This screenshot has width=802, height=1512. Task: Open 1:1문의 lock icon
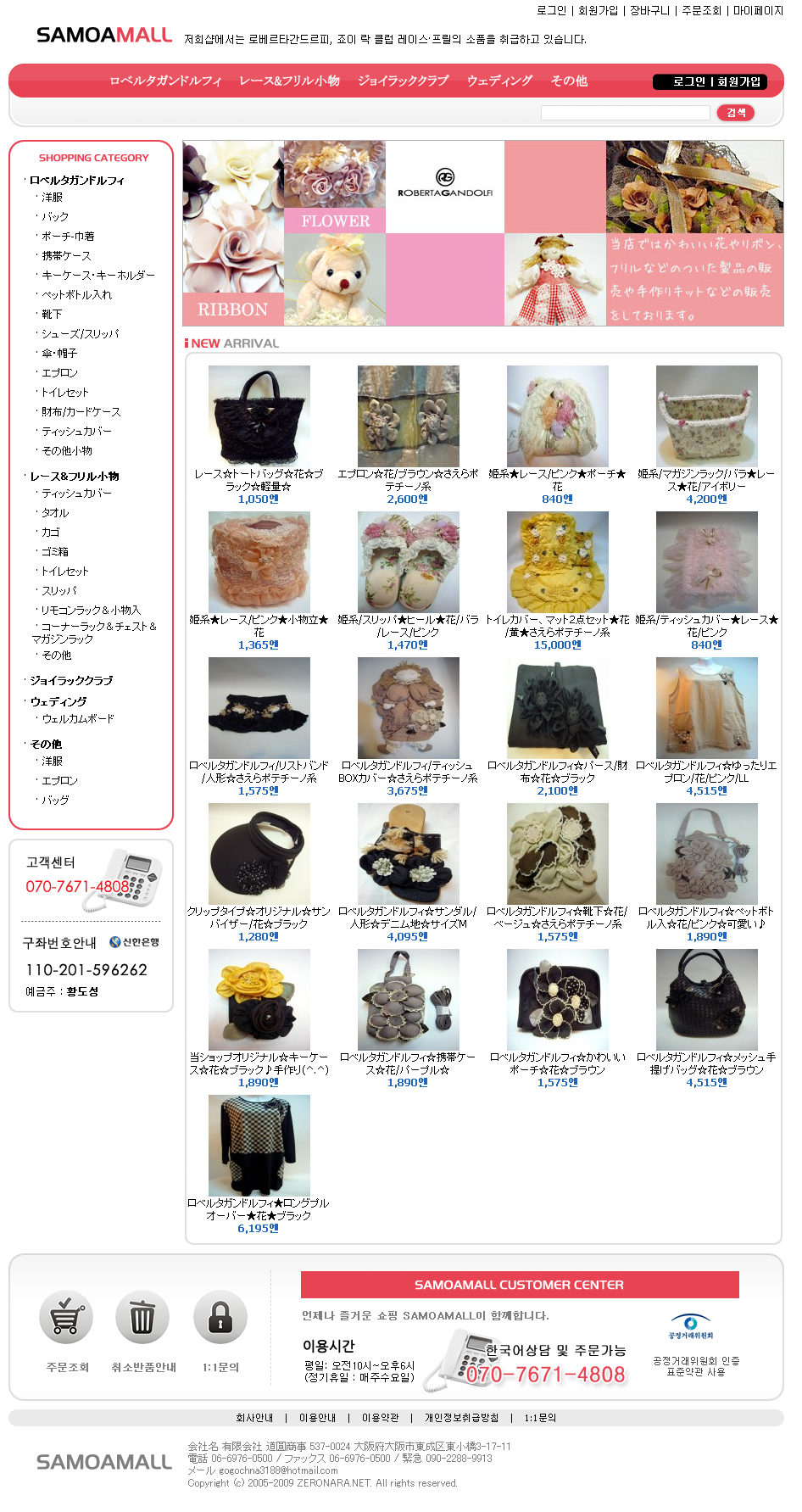[x=220, y=1317]
